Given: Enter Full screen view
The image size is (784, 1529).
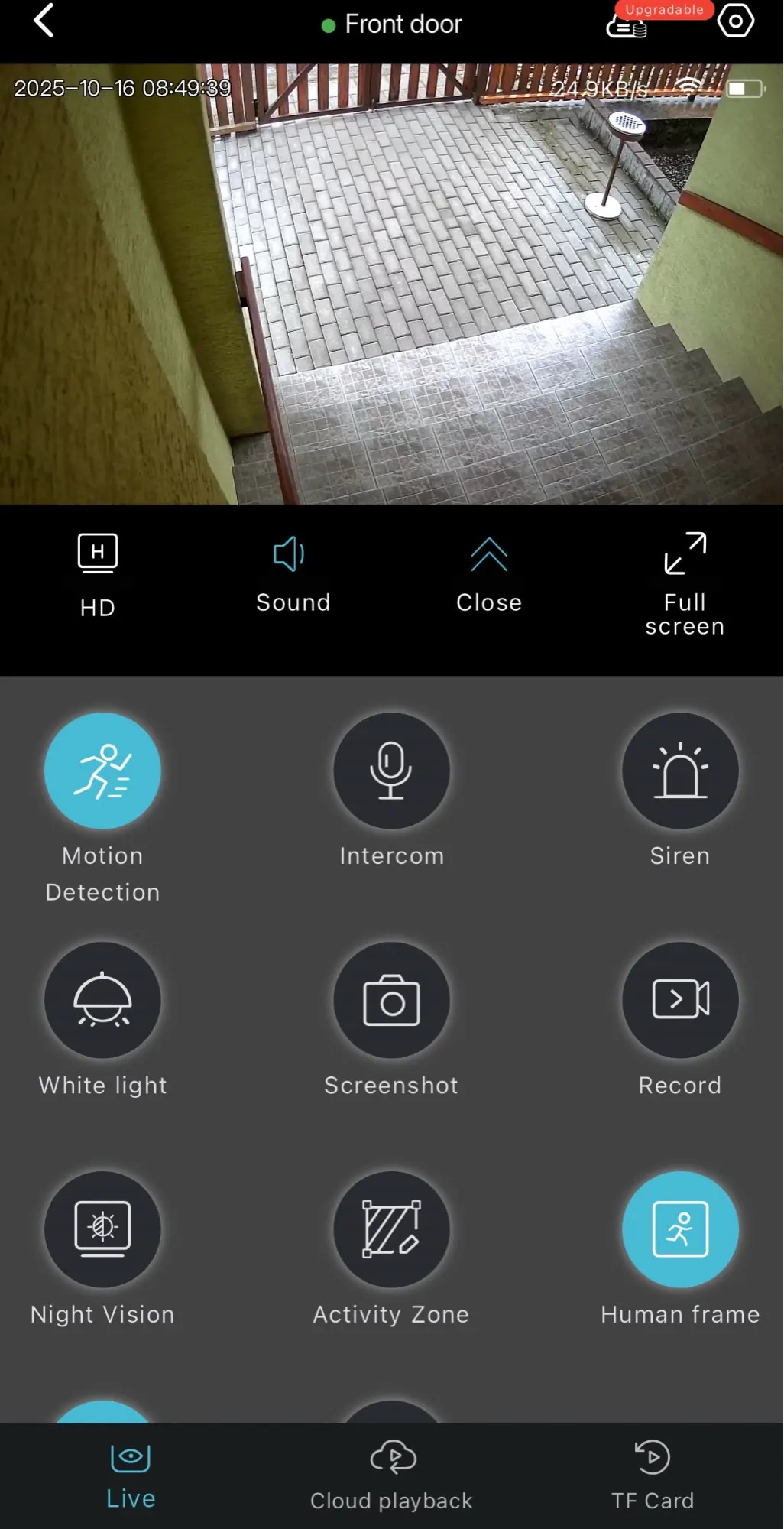Looking at the screenshot, I should (685, 585).
